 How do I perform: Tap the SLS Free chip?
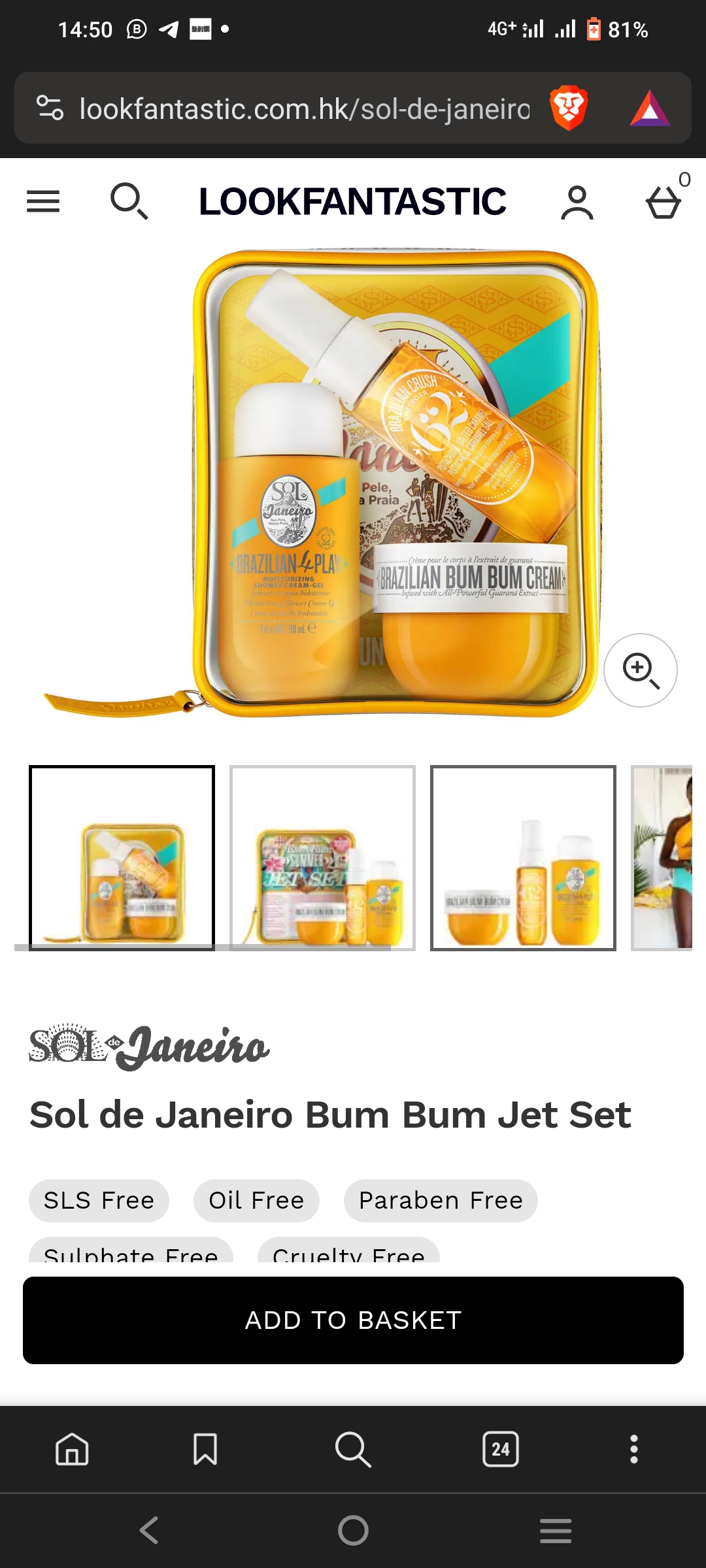(99, 1201)
